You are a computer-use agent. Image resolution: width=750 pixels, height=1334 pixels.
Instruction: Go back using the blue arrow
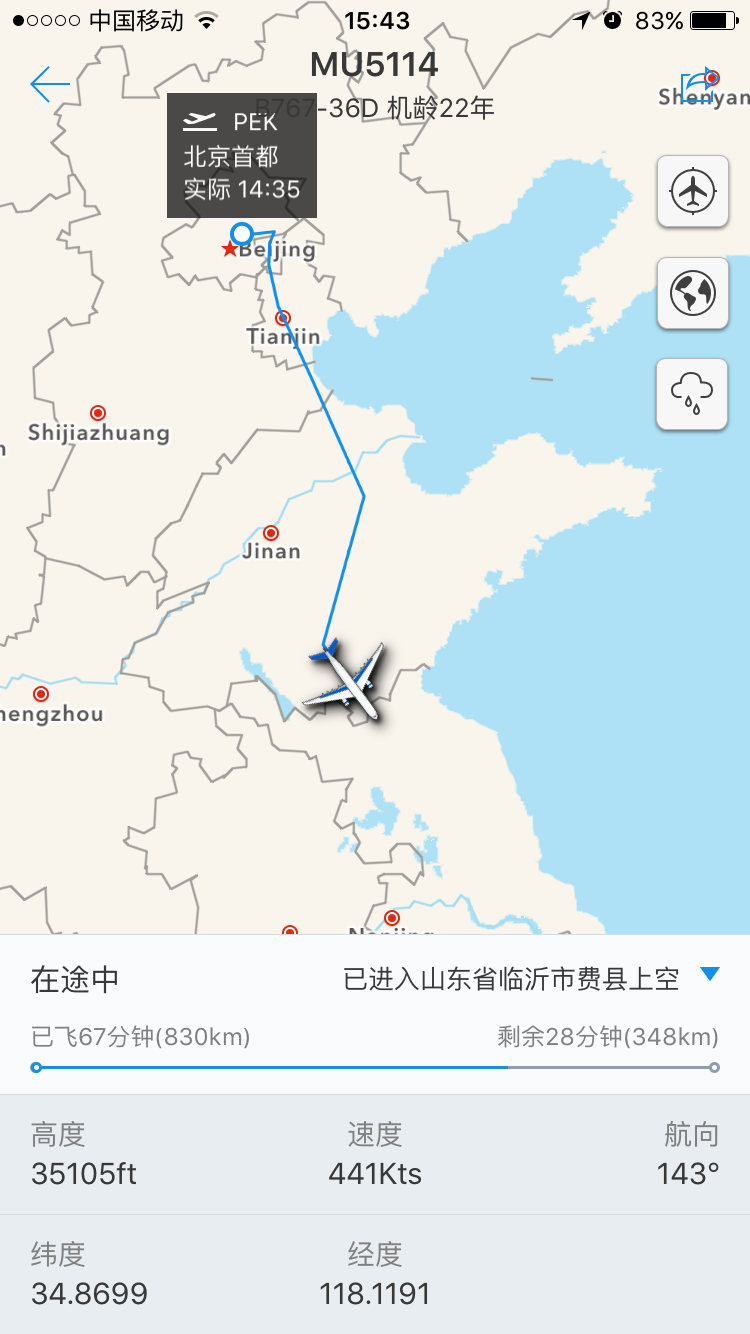point(50,85)
